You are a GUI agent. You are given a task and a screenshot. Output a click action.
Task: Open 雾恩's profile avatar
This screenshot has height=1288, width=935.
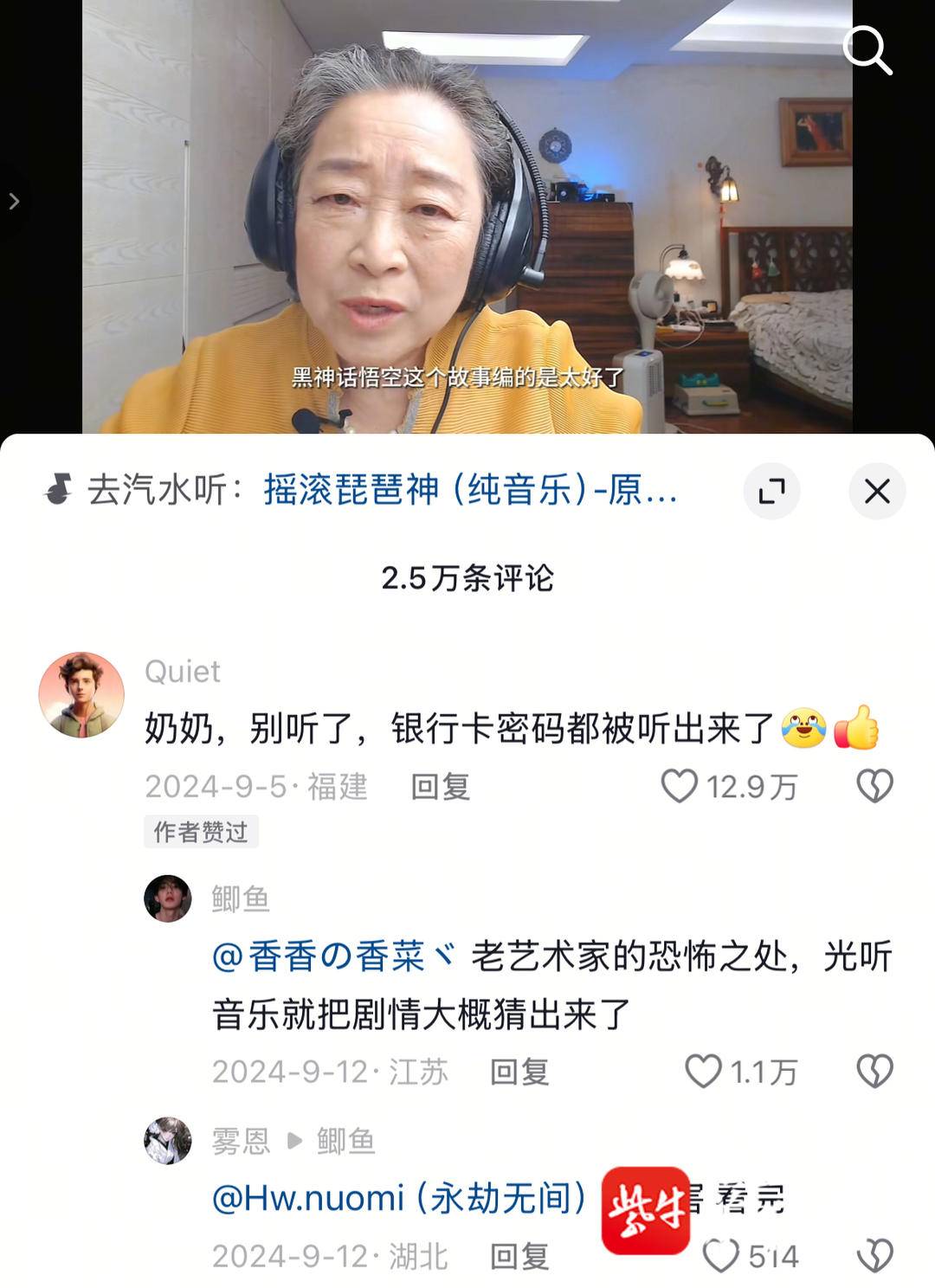168,1140
